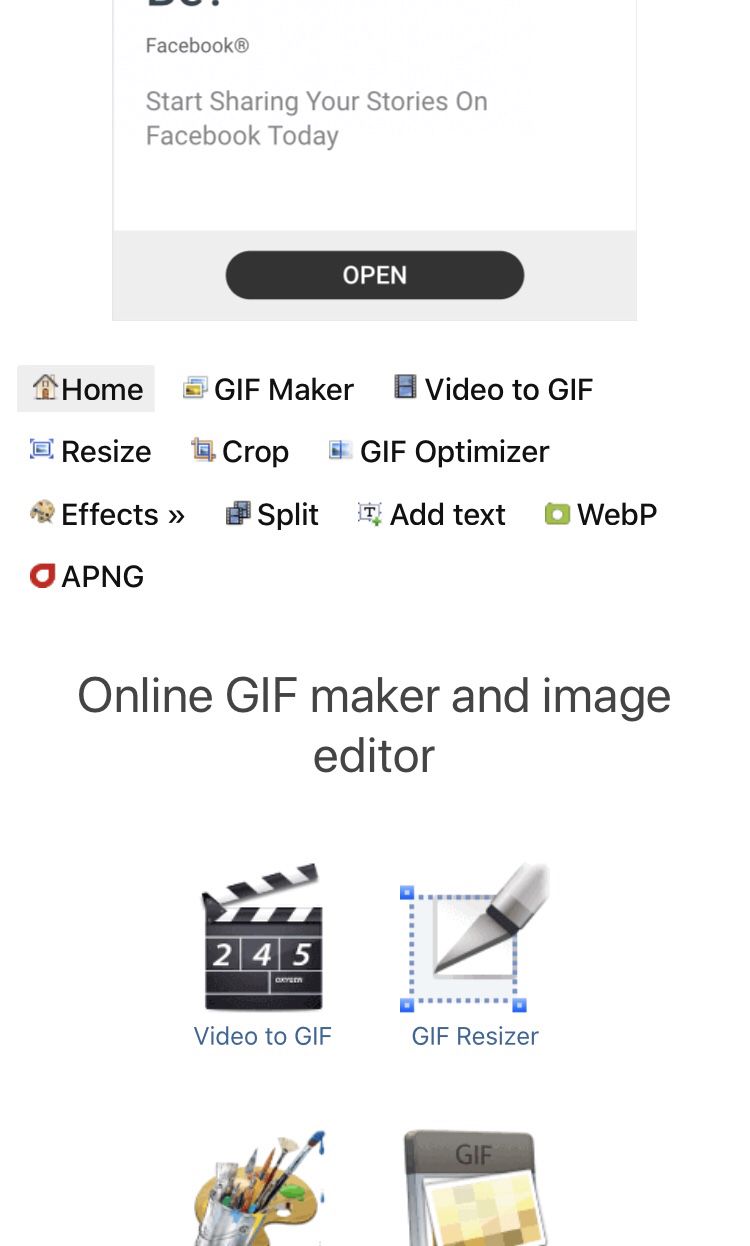Open the Crop tool
The width and height of the screenshot is (750, 1246).
click(240, 452)
